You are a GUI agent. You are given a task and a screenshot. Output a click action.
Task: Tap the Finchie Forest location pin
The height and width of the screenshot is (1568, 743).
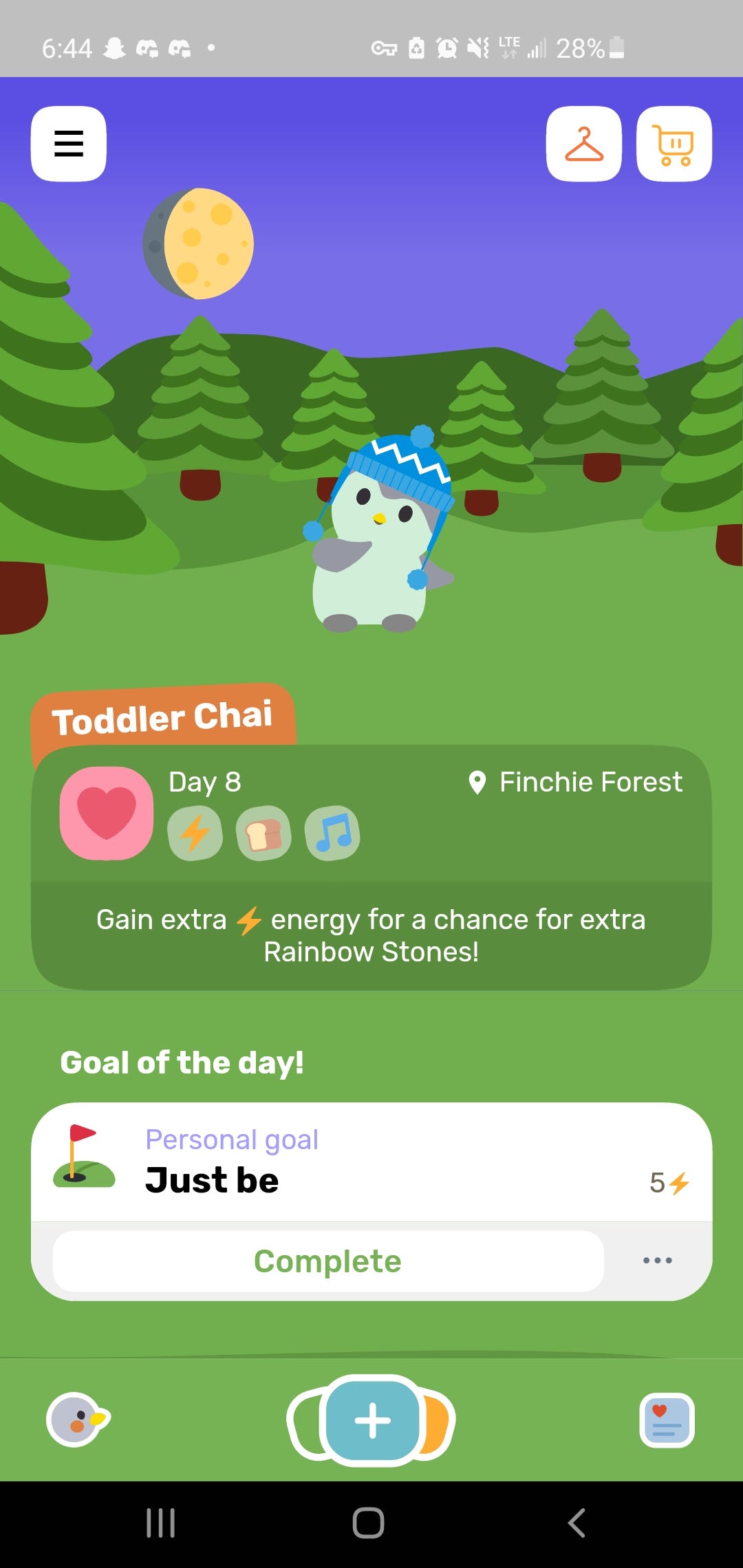477,781
